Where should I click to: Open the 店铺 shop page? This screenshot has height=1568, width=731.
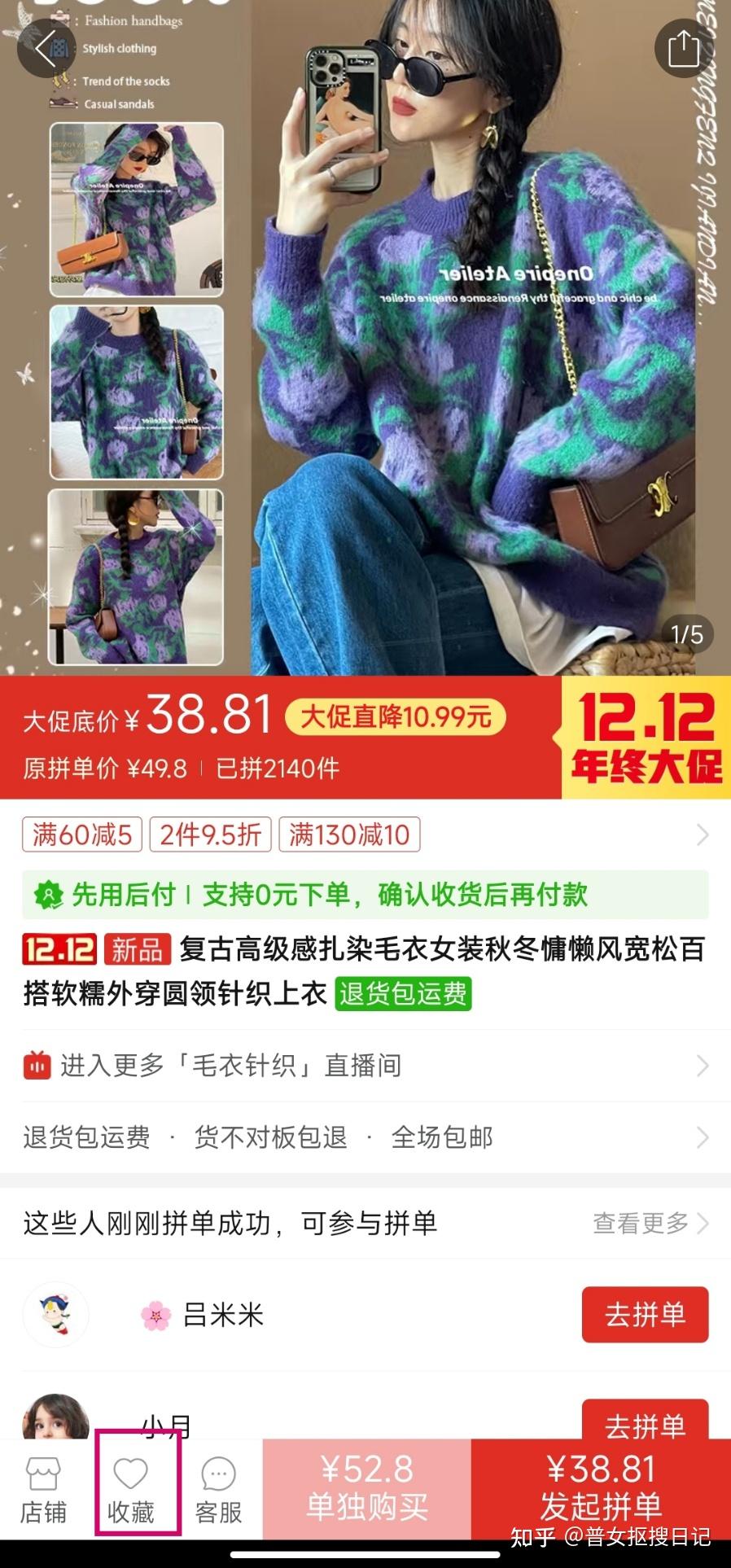[43, 1491]
